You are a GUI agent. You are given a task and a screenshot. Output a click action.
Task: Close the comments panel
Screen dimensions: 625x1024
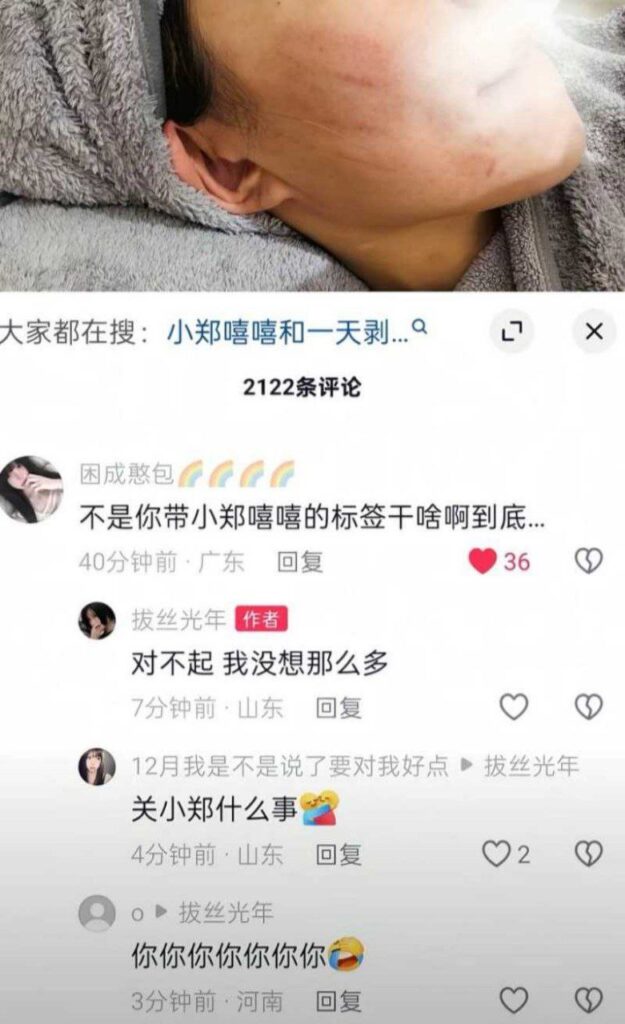[x=593, y=332]
